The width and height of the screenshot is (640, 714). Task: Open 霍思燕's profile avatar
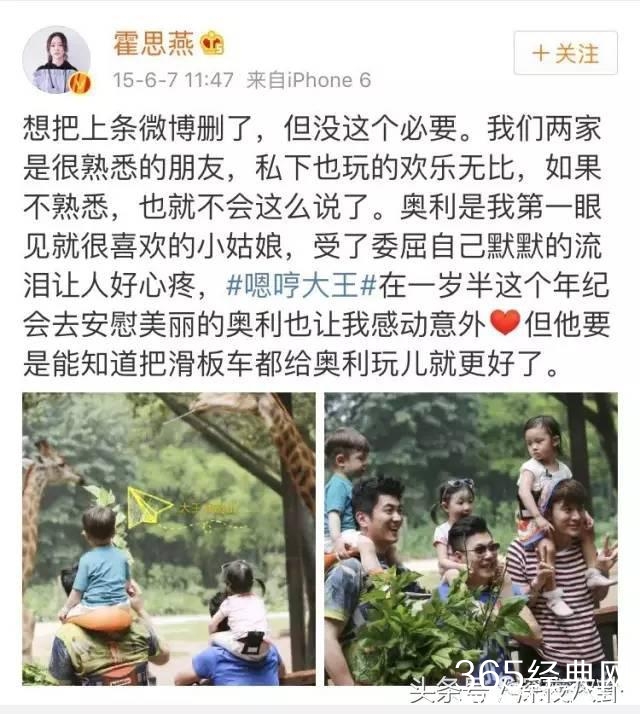pyautogui.click(x=56, y=60)
